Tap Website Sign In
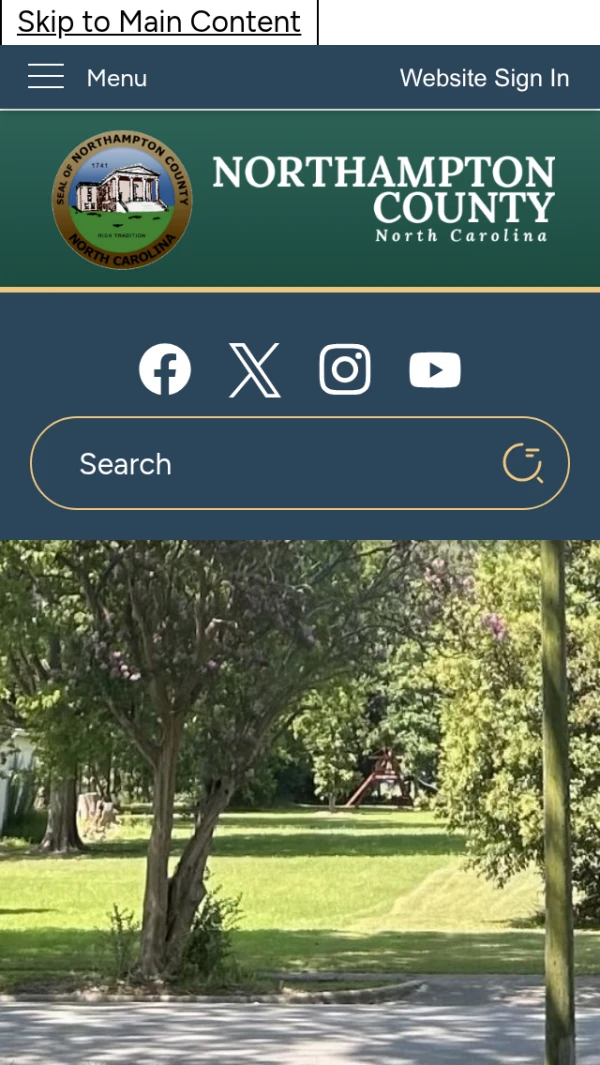The height and width of the screenshot is (1065, 600). click(484, 78)
